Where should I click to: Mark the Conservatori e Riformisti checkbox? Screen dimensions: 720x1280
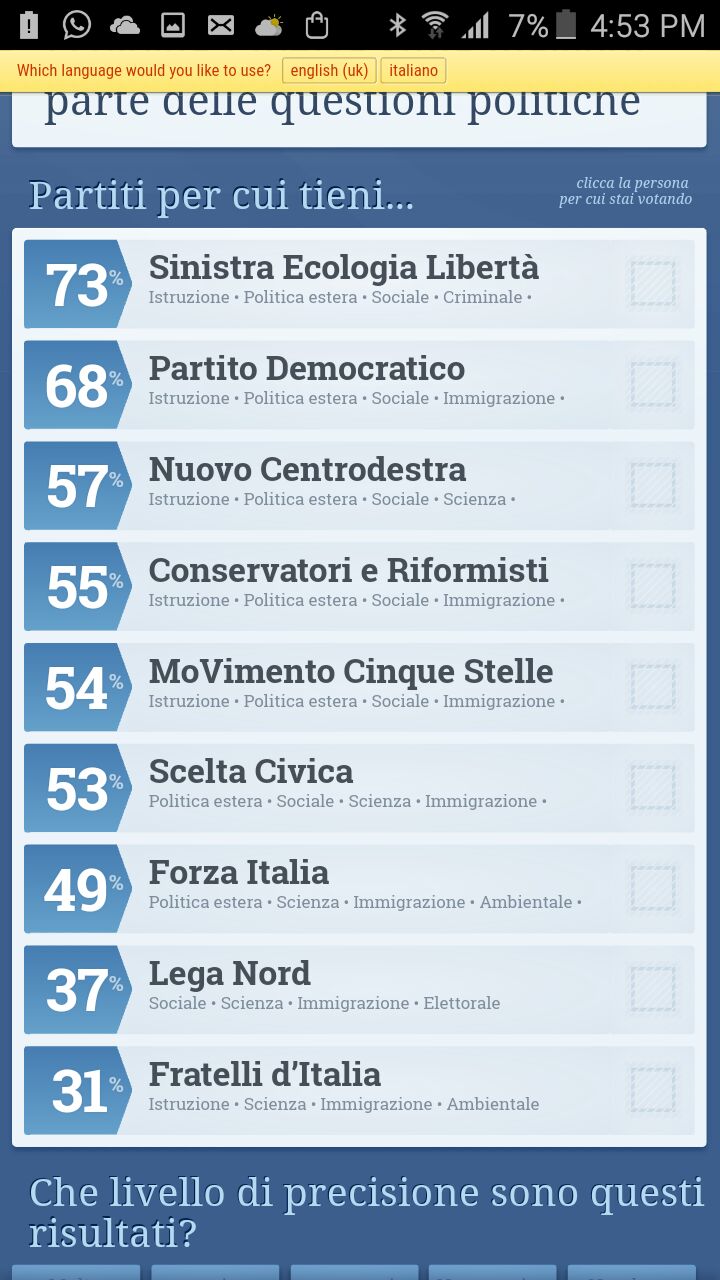653,587
